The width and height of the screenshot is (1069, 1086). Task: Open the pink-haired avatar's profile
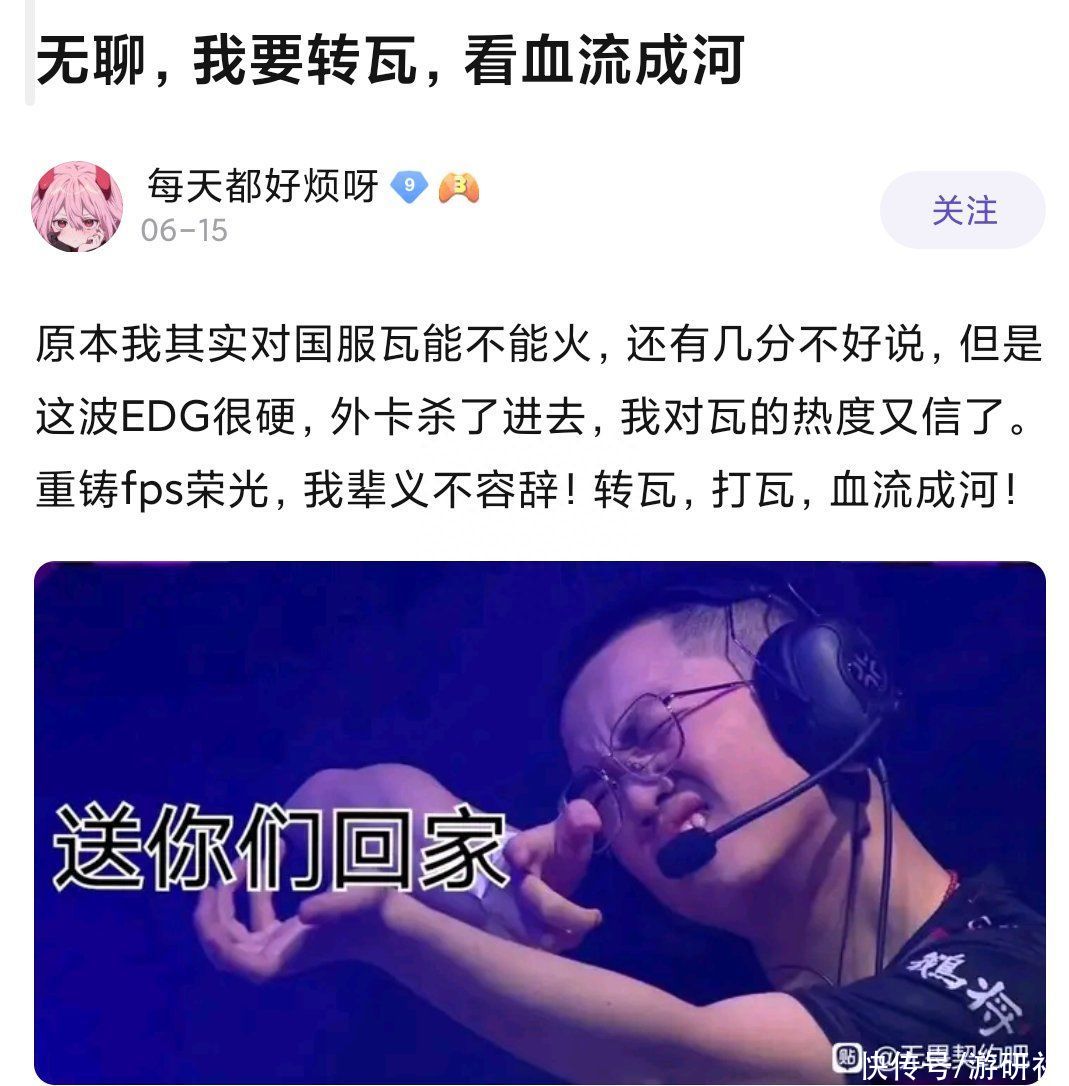pos(77,207)
